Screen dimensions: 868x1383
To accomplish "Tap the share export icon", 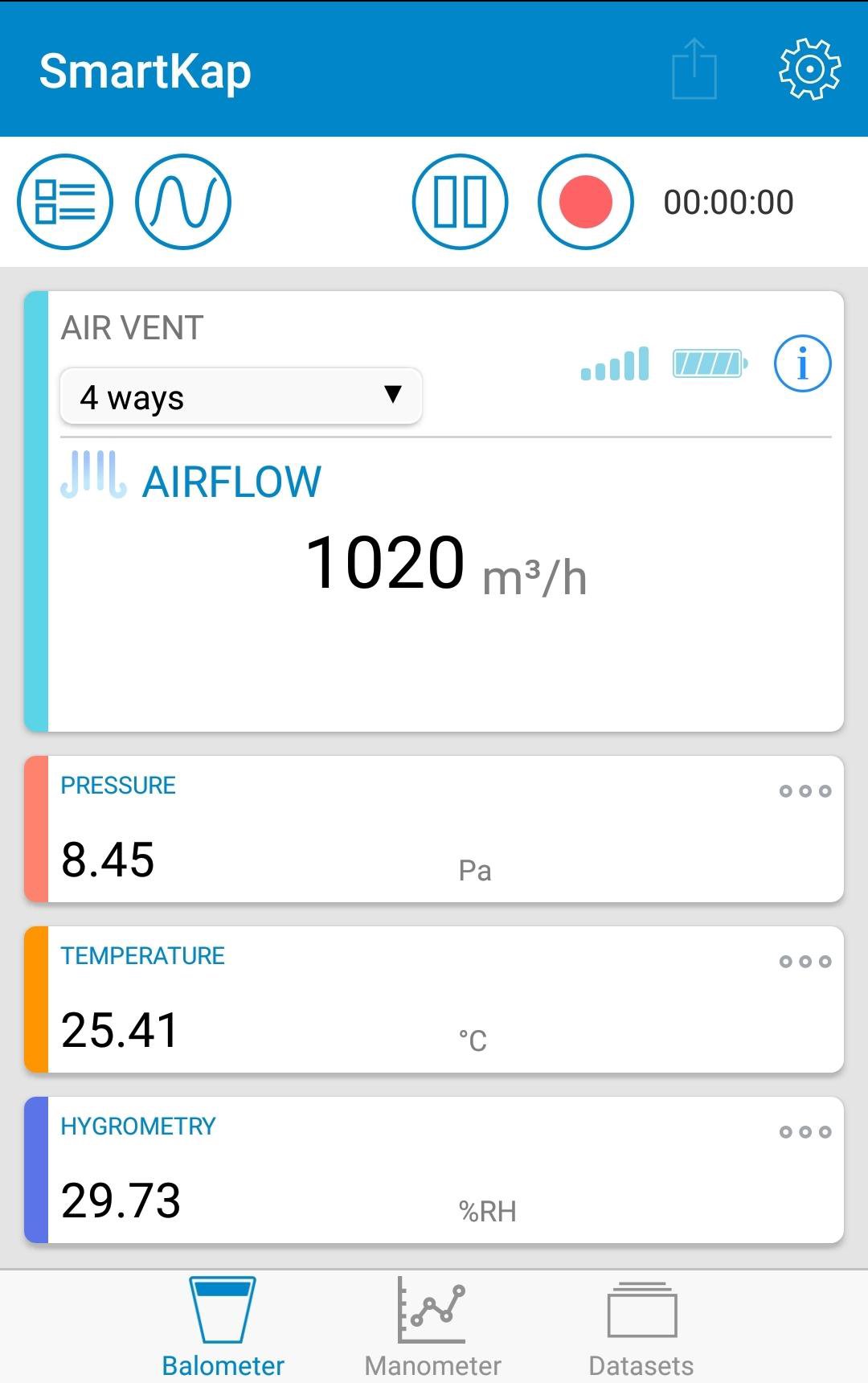I will point(694,70).
